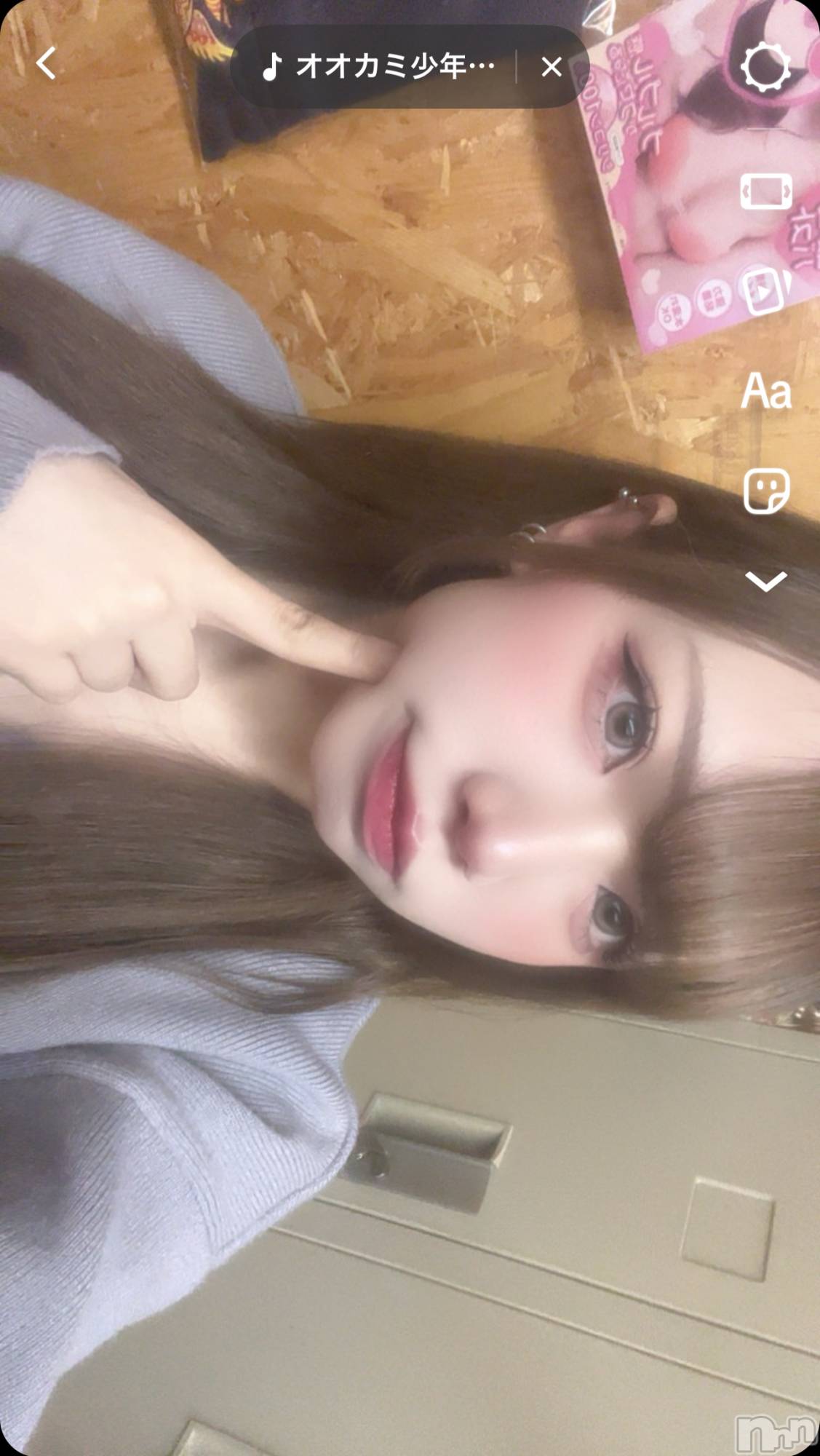Add text with the Aa tool
This screenshot has height=1456, width=820.
(x=765, y=391)
